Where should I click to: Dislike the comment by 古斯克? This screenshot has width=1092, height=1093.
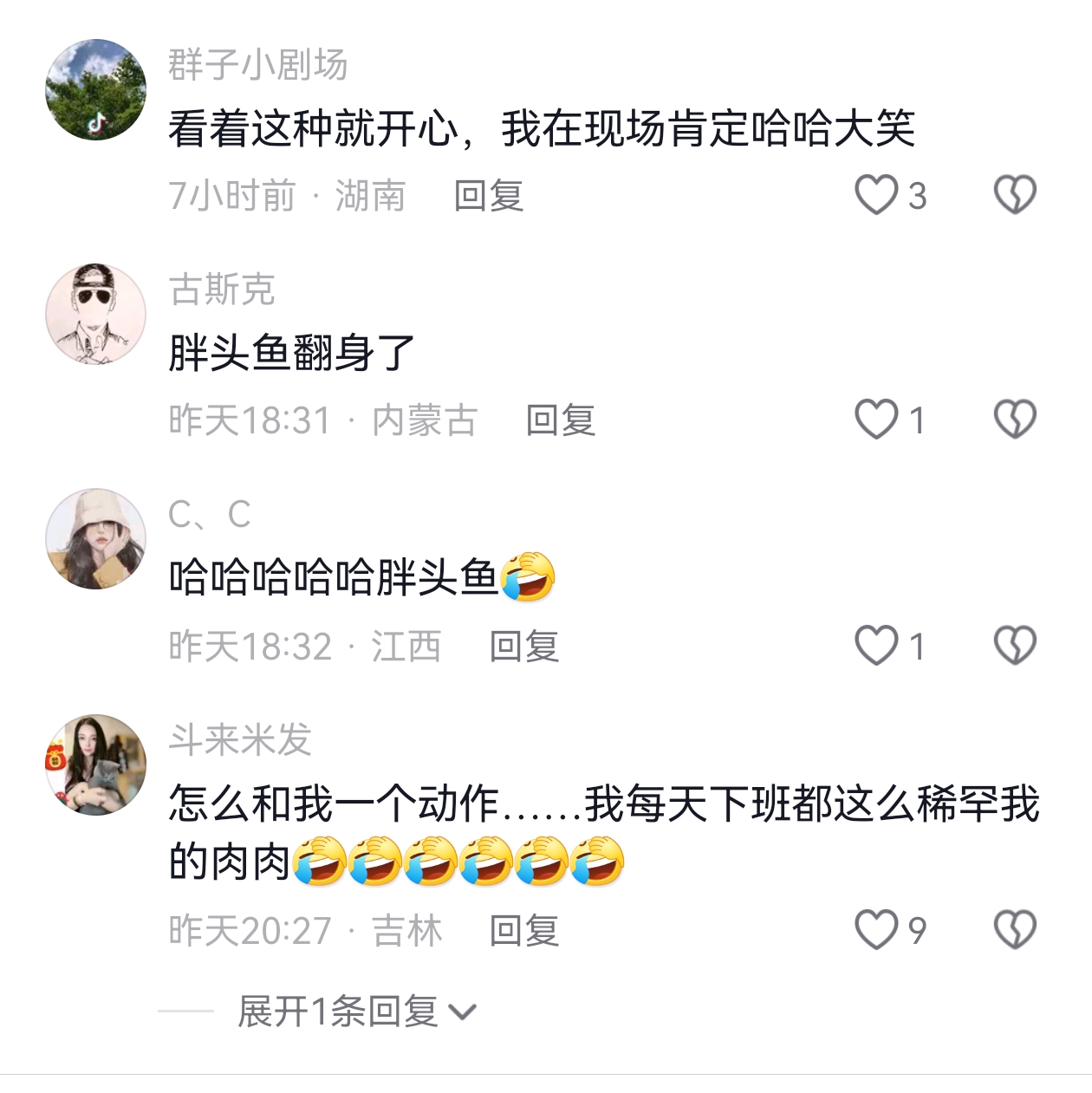click(x=1014, y=420)
